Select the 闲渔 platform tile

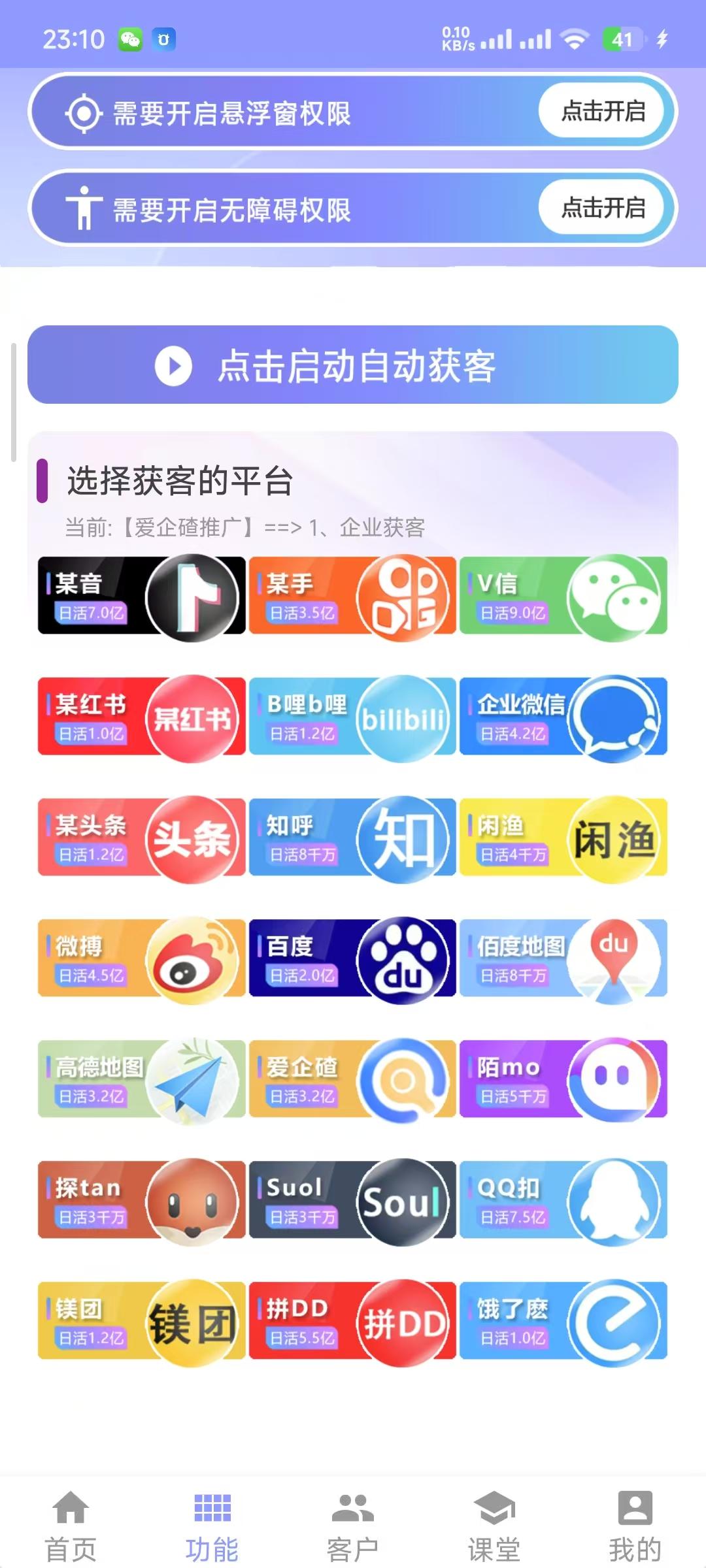(563, 838)
